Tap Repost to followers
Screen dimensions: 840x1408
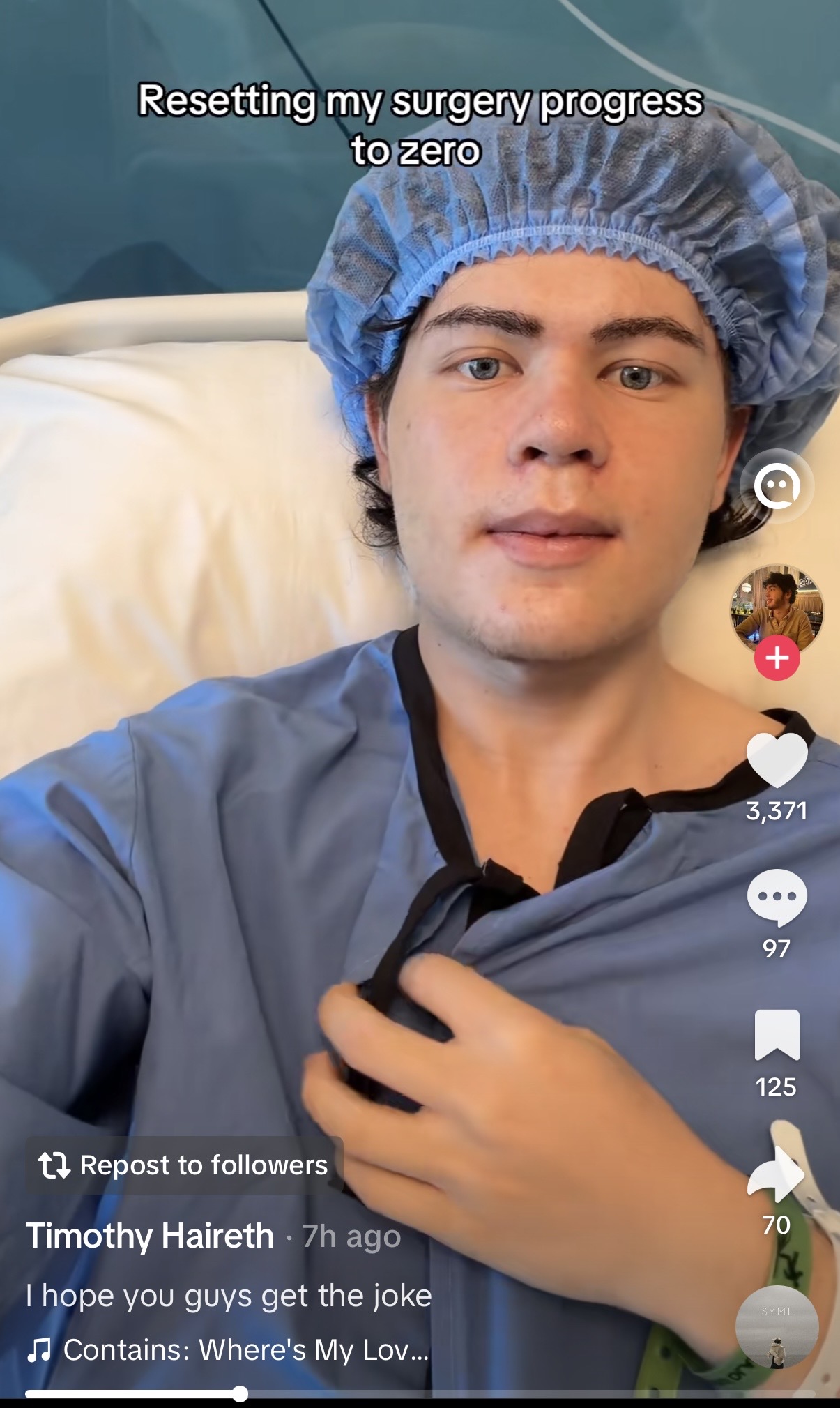184,1165
